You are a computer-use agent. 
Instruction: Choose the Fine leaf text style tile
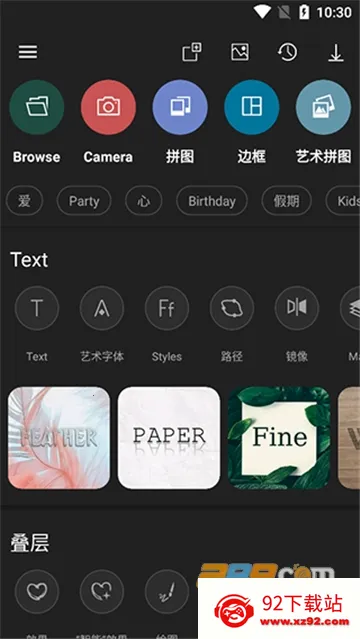pyautogui.click(x=279, y=438)
